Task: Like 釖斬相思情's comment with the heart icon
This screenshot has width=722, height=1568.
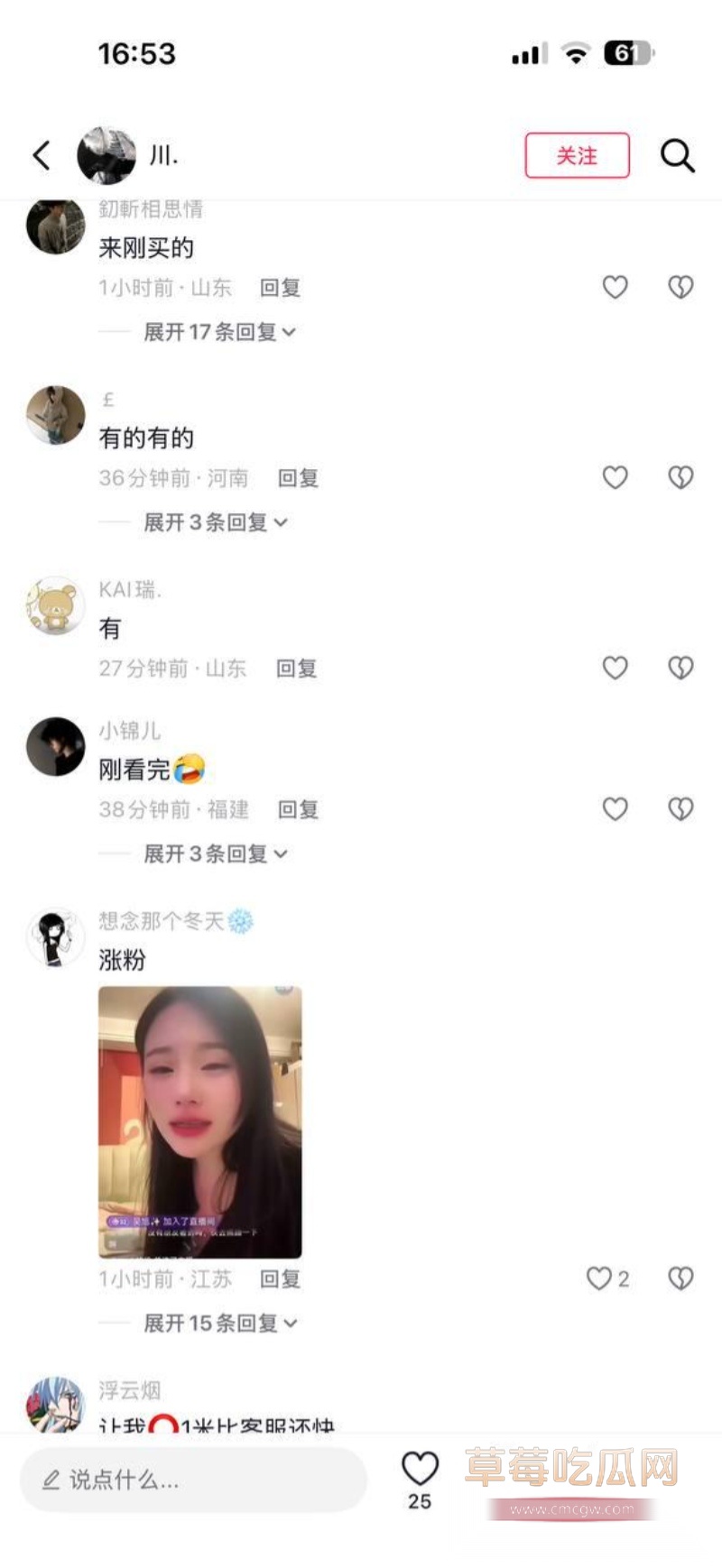Action: [615, 287]
